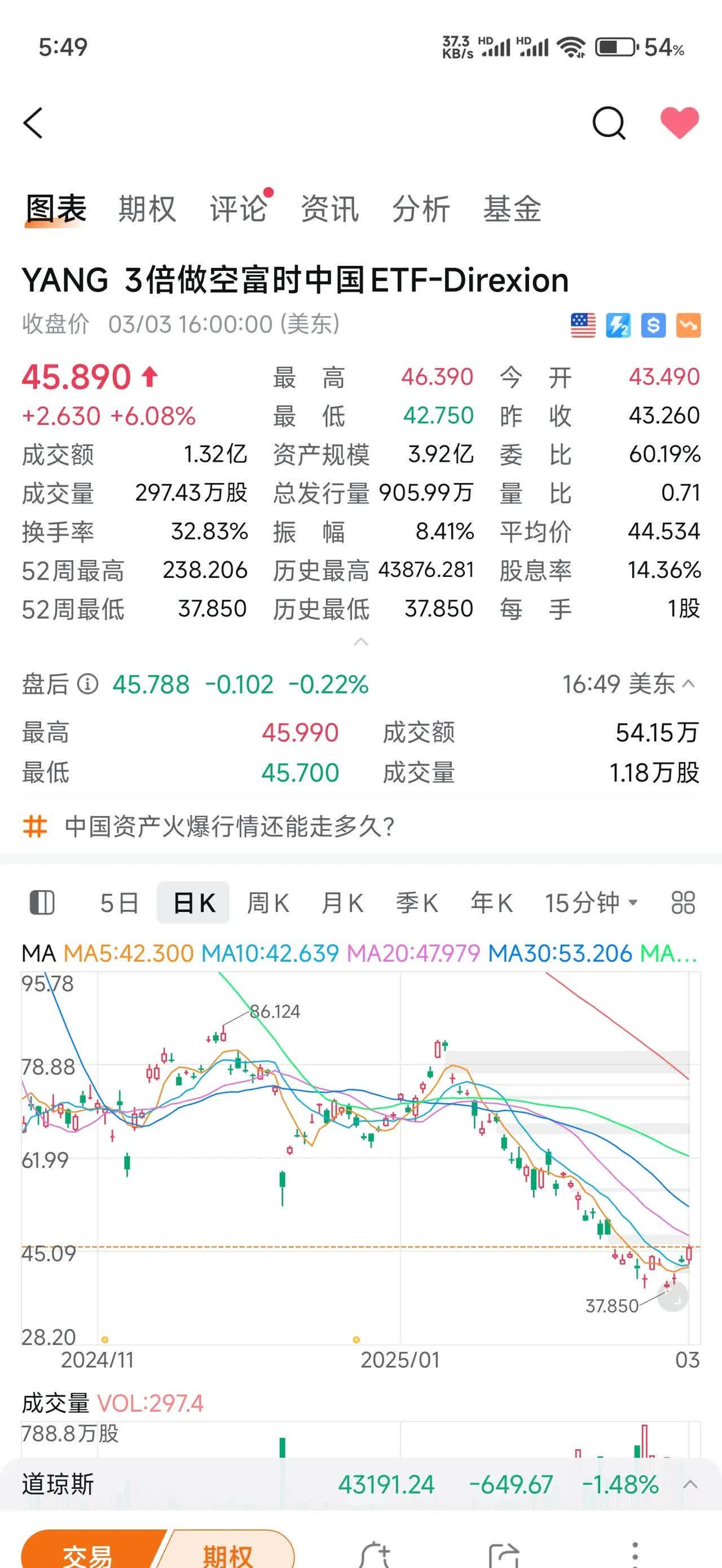The width and height of the screenshot is (722, 1568).
Task: Toggle the heart favorite icon
Action: tap(681, 124)
